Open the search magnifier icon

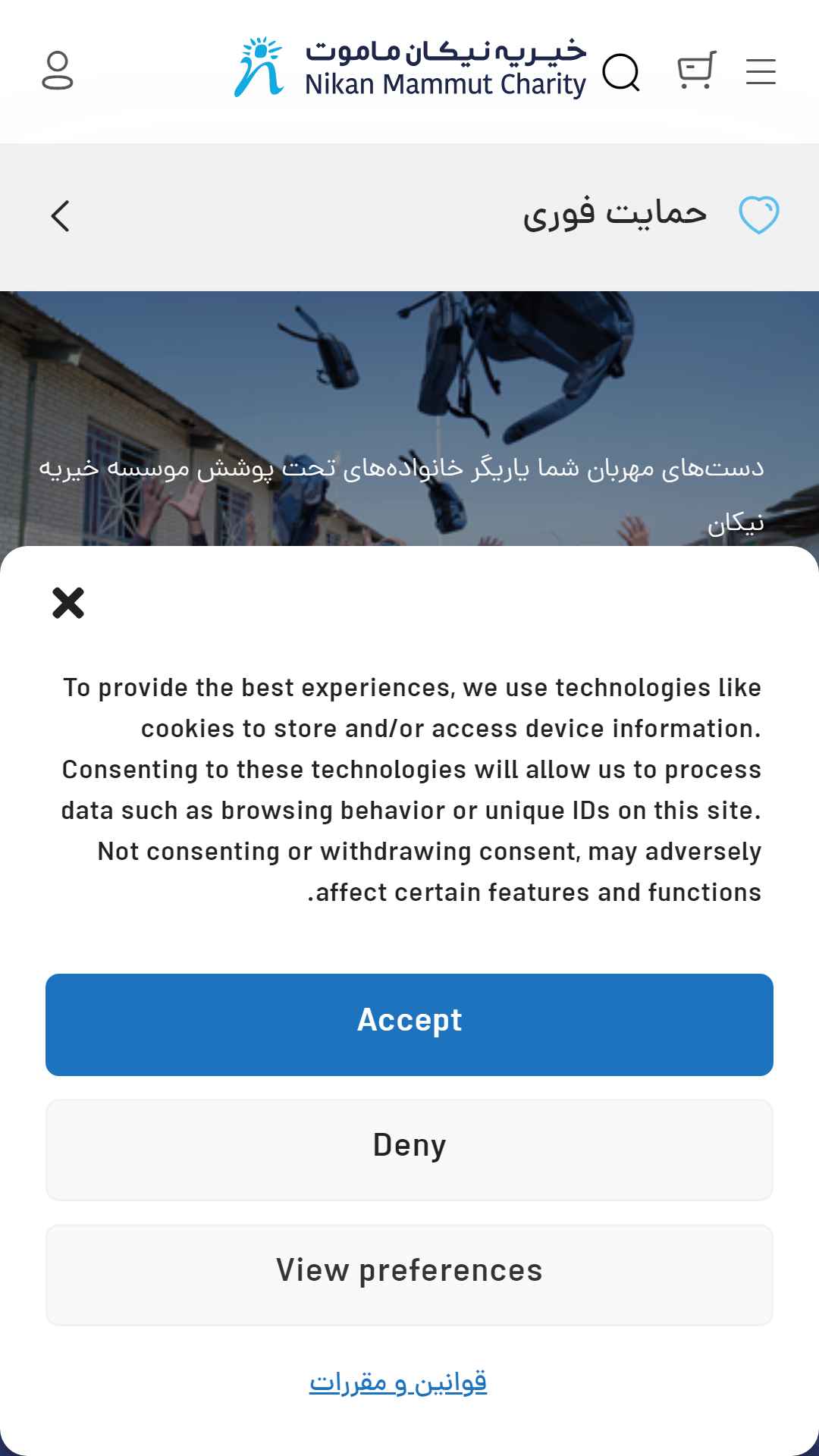click(621, 73)
